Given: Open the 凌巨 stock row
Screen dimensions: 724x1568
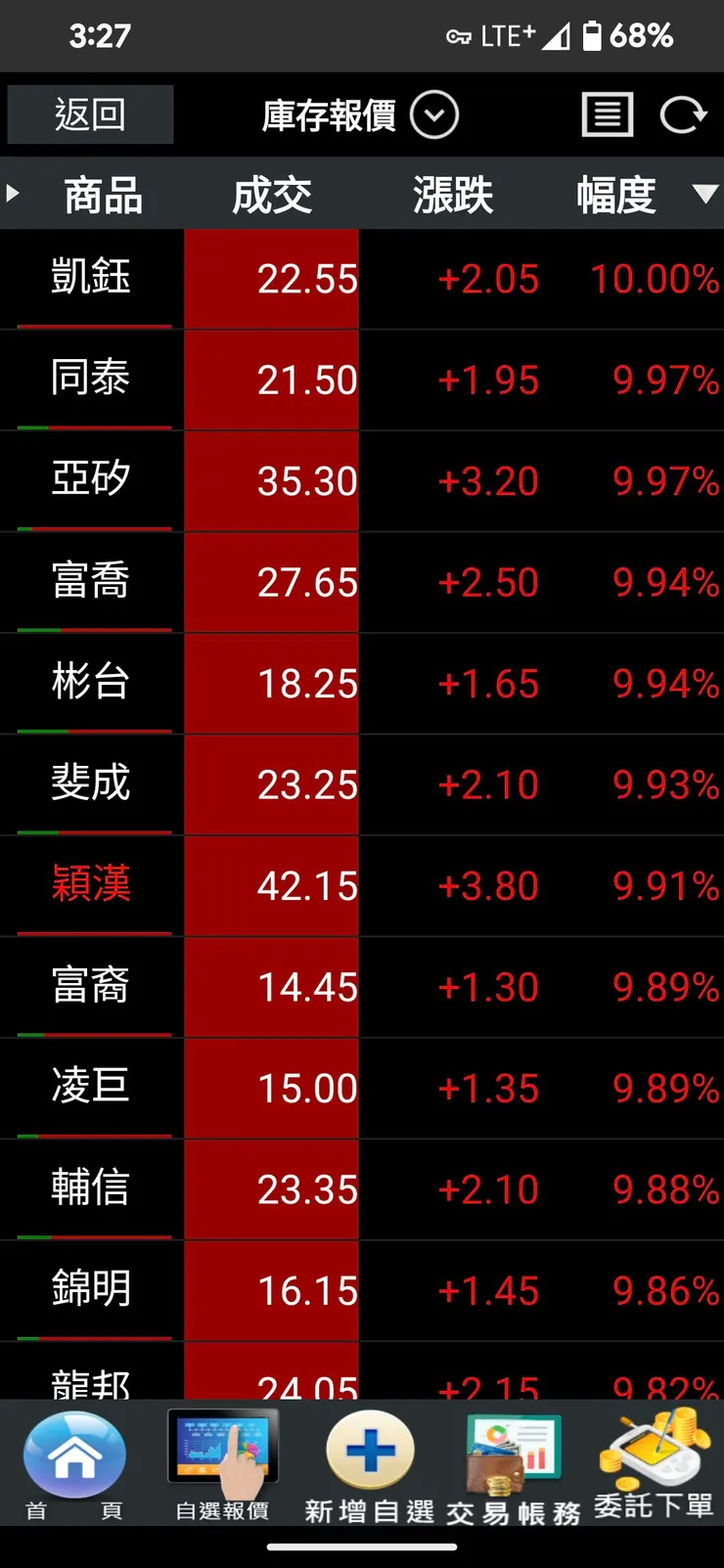Looking at the screenshot, I should click(x=91, y=1087).
